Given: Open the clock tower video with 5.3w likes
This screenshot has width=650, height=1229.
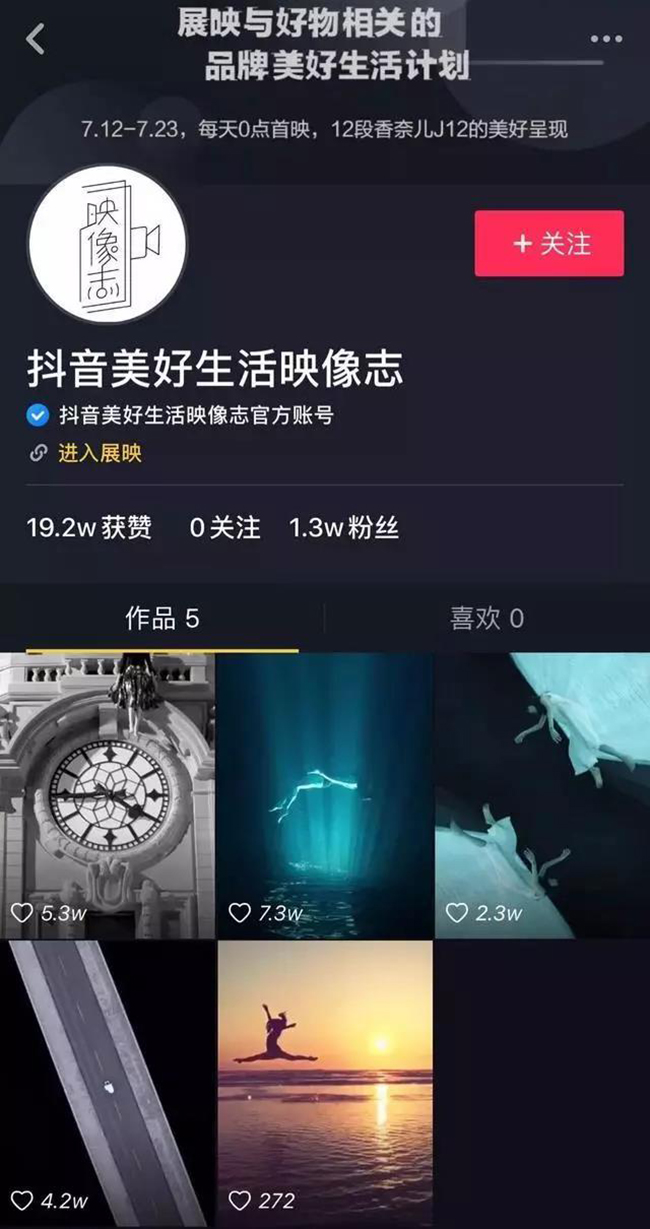Looking at the screenshot, I should 107,795.
